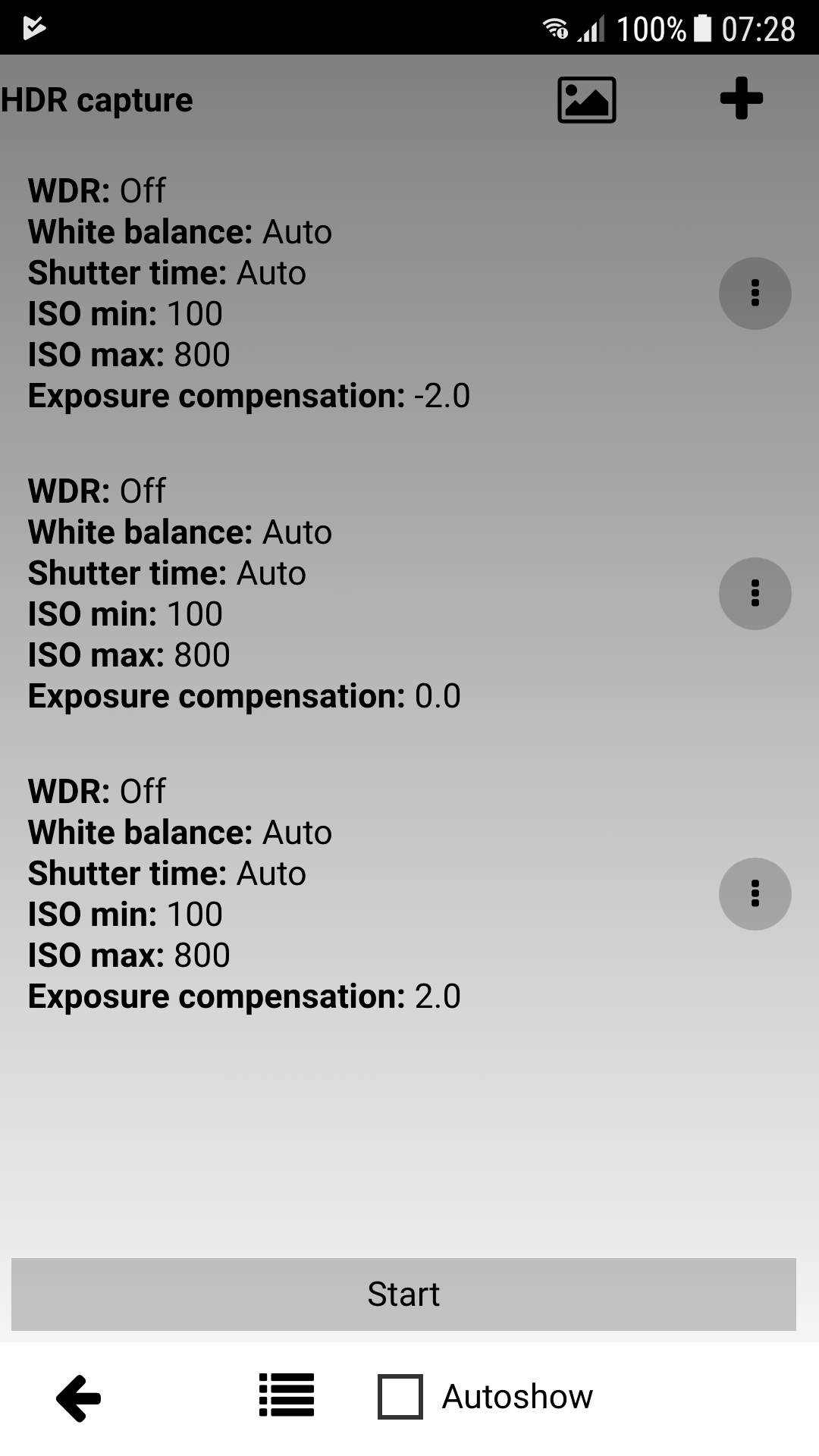Open the image gallery icon
Viewport: 819px width, 1456px height.
tap(585, 99)
